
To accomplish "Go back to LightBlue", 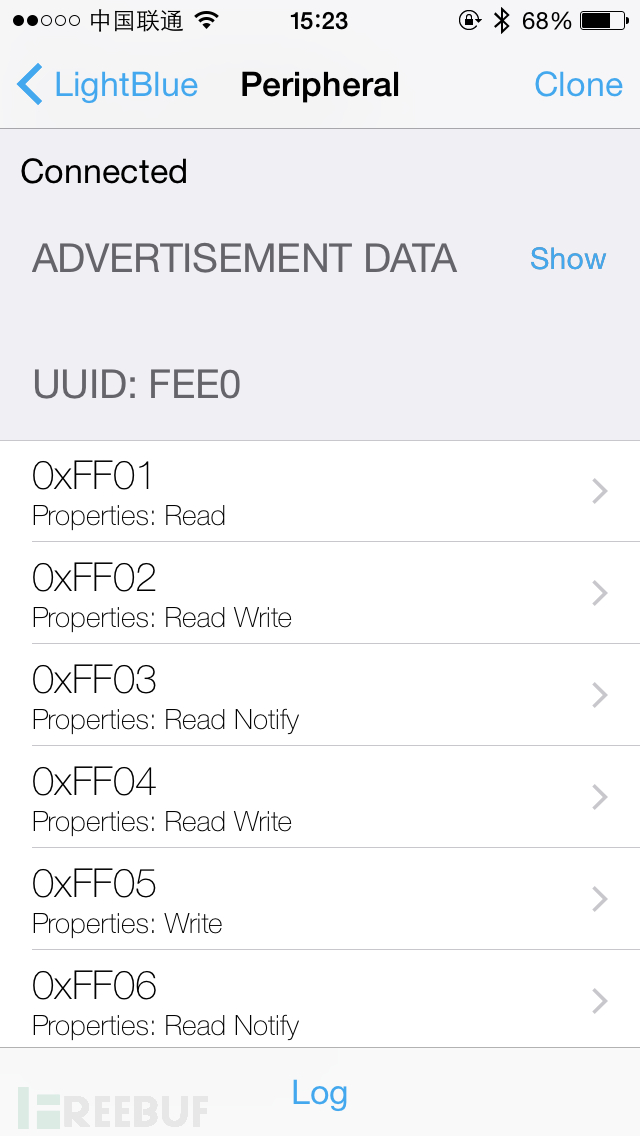I will [x=108, y=85].
